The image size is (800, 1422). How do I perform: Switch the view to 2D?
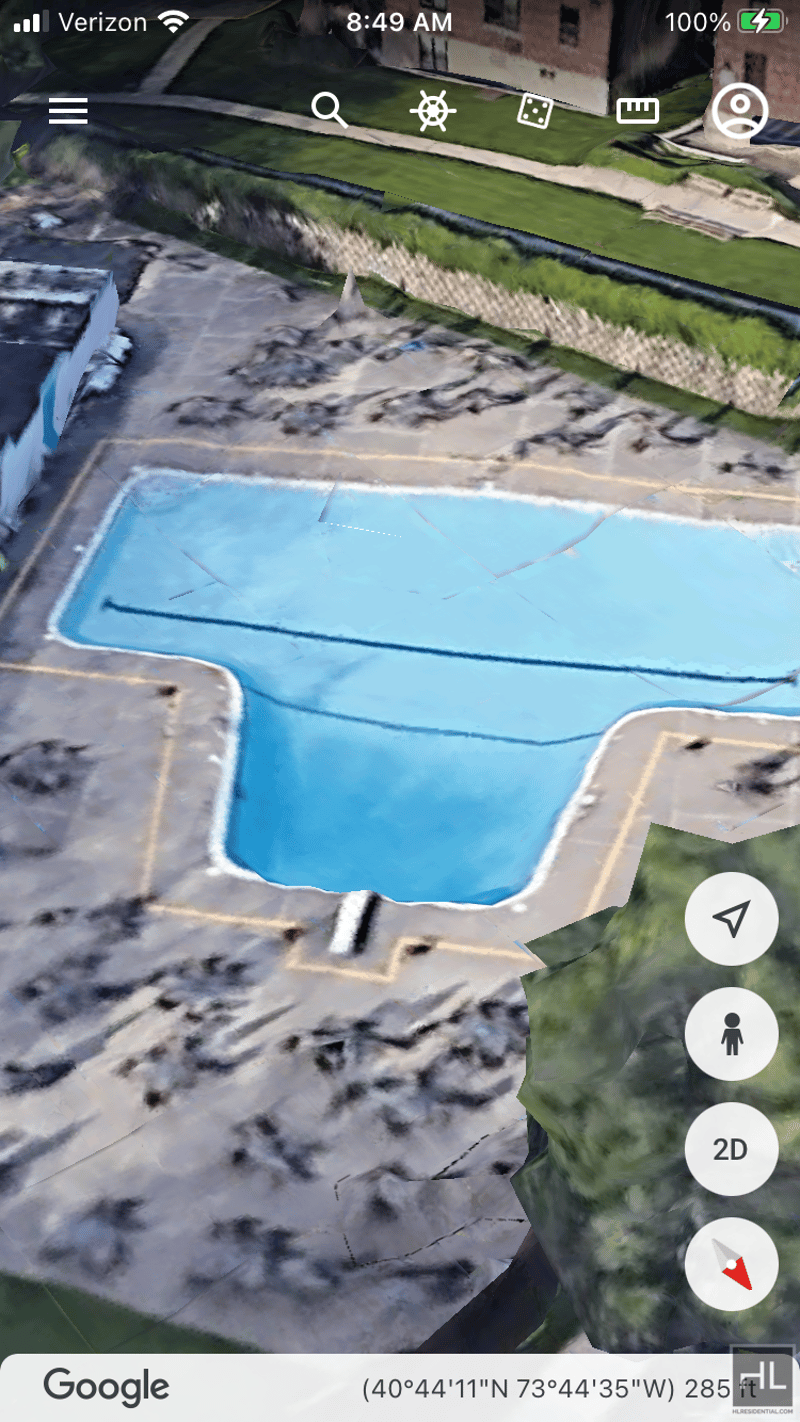731,1149
